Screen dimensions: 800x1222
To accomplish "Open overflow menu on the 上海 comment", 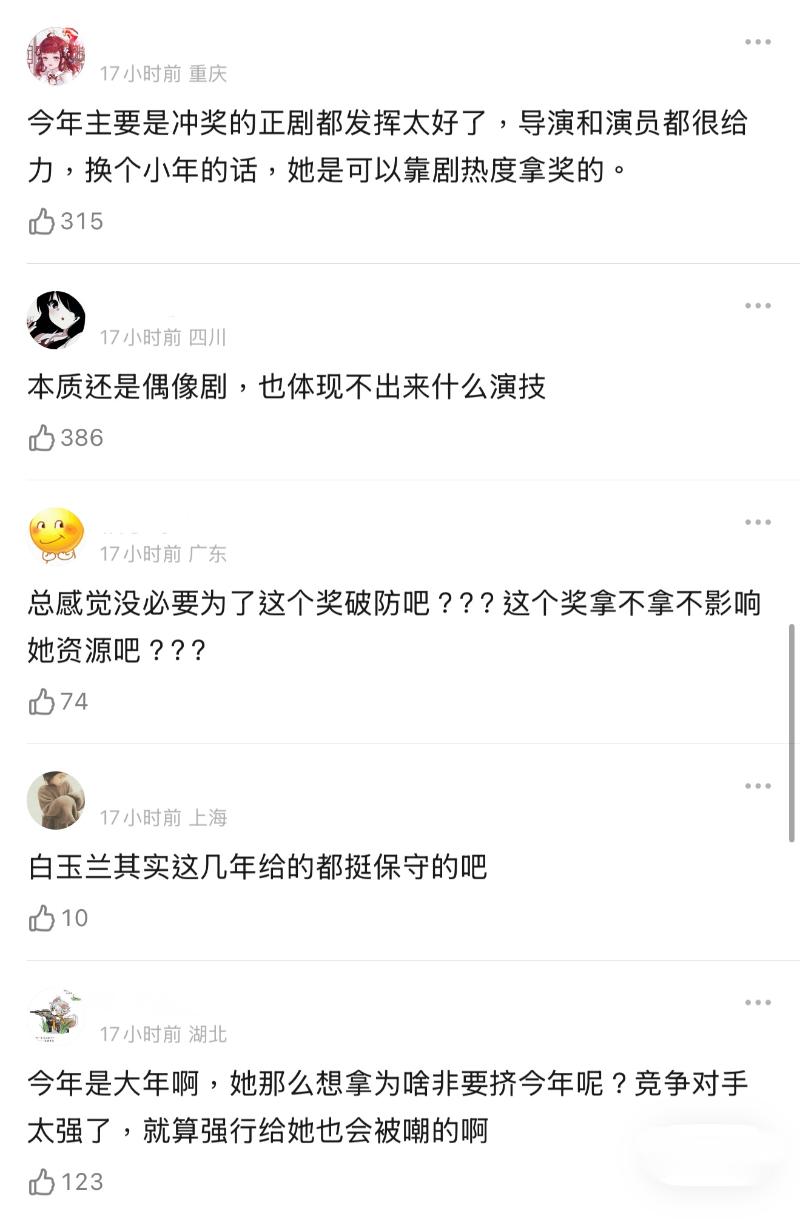I will (757, 786).
